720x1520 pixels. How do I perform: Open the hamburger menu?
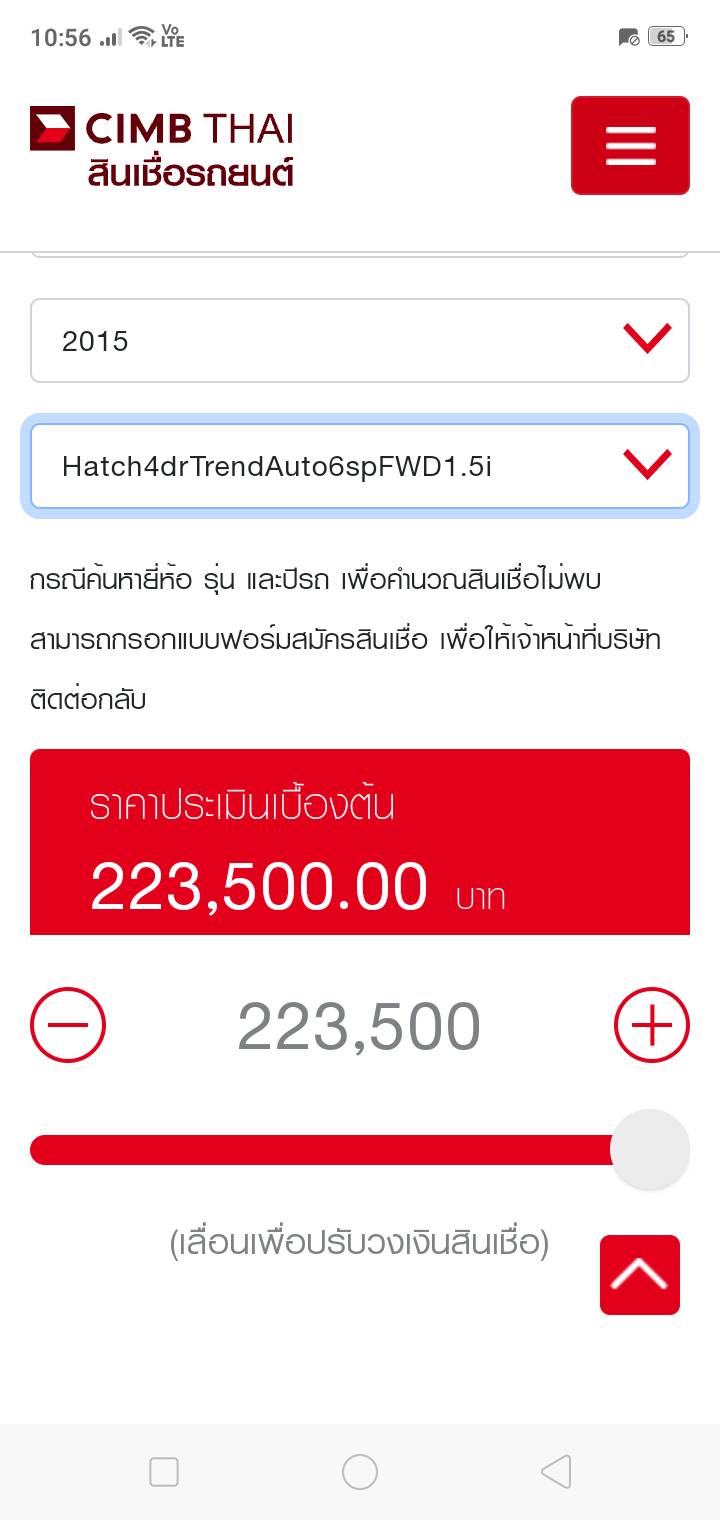tap(630, 146)
